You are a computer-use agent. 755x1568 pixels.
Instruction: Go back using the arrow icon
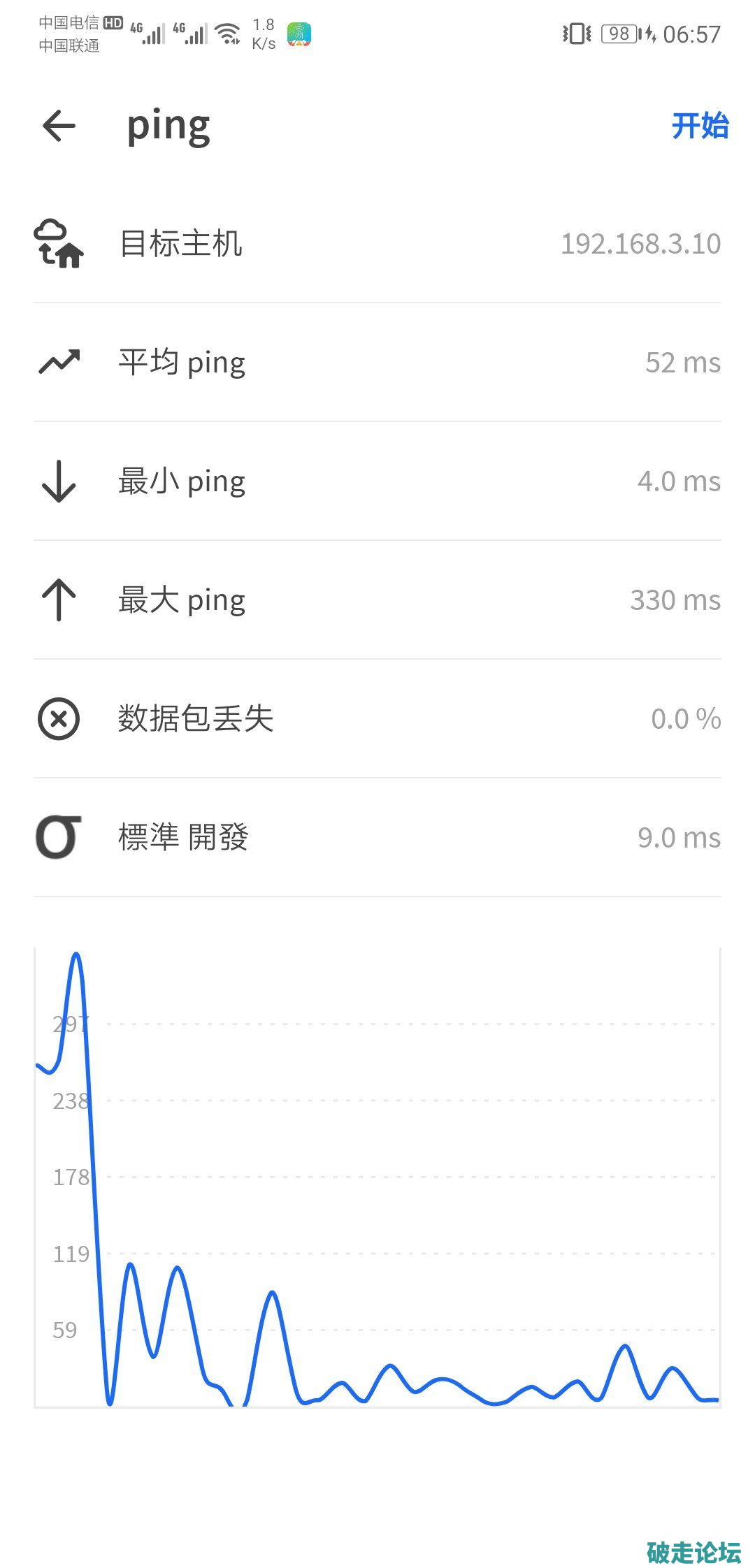coord(59,126)
